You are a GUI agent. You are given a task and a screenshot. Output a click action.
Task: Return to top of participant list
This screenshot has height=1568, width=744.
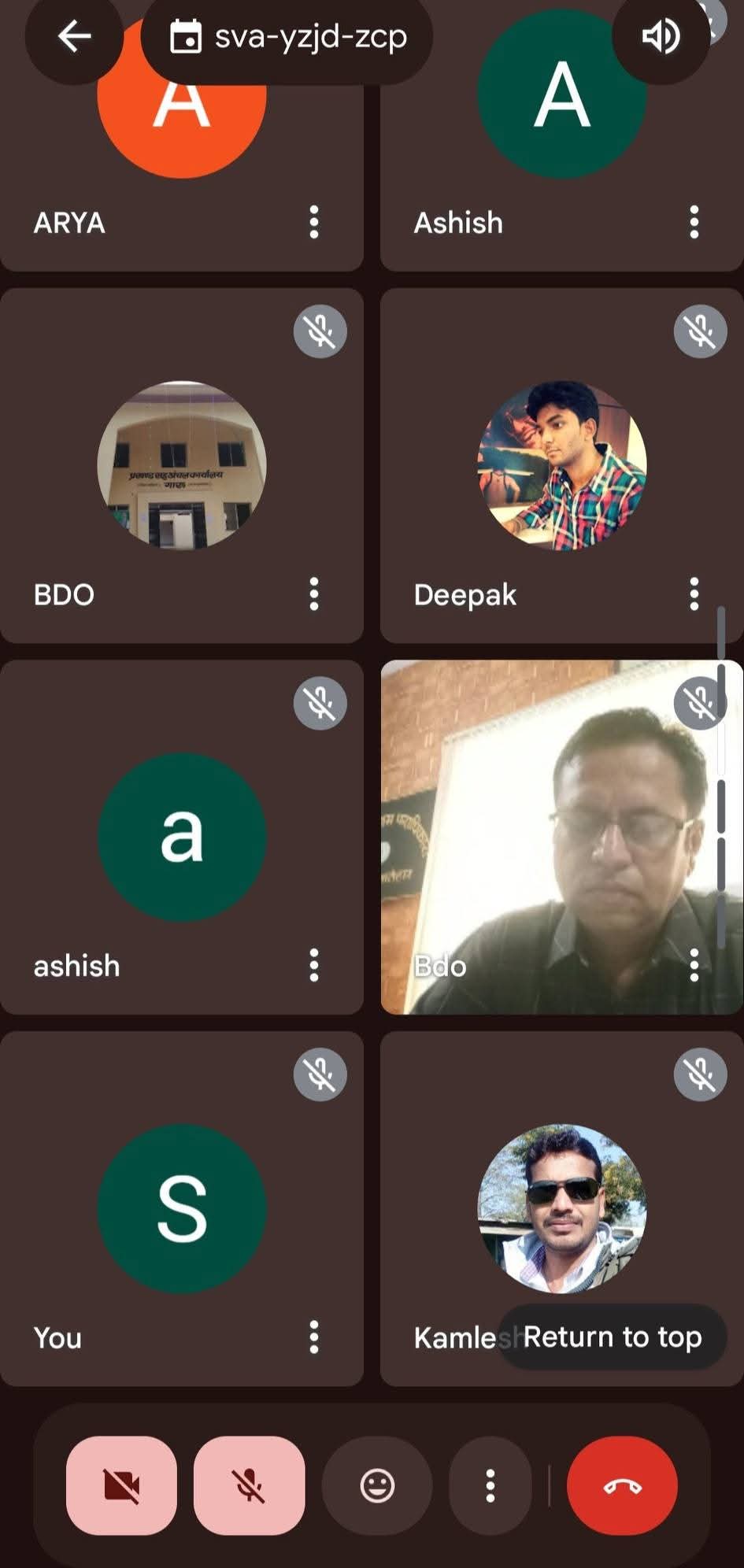click(613, 1337)
